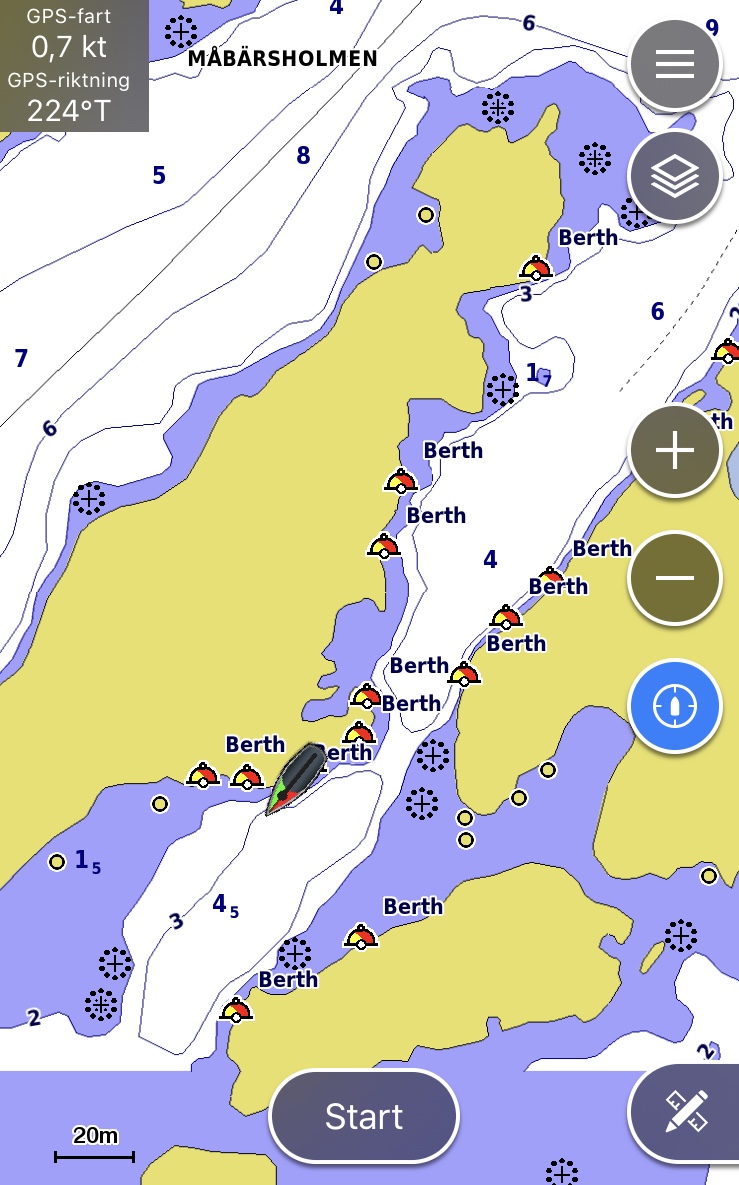The height and width of the screenshot is (1185, 739).
Task: Zoom in on the chart
Action: pos(675,452)
